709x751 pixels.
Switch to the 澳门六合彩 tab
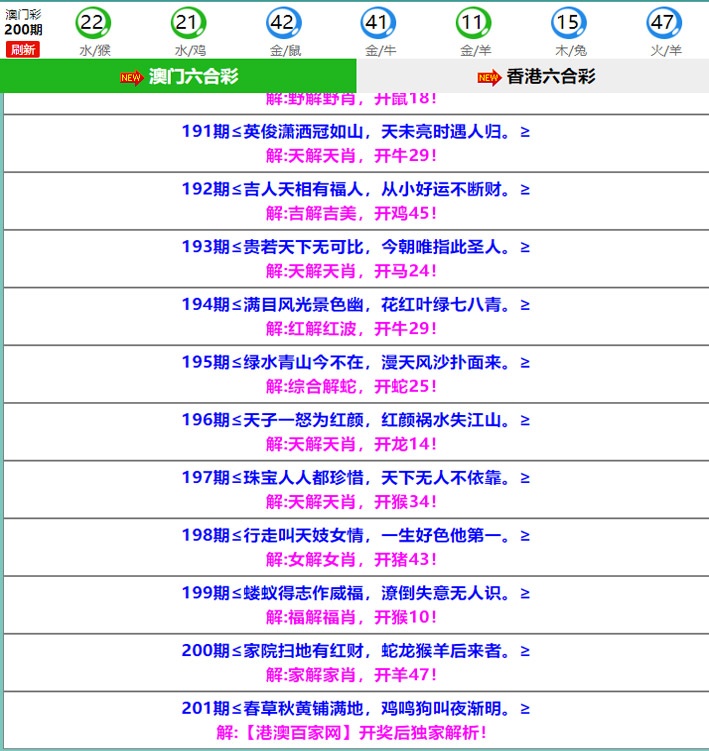tap(179, 77)
